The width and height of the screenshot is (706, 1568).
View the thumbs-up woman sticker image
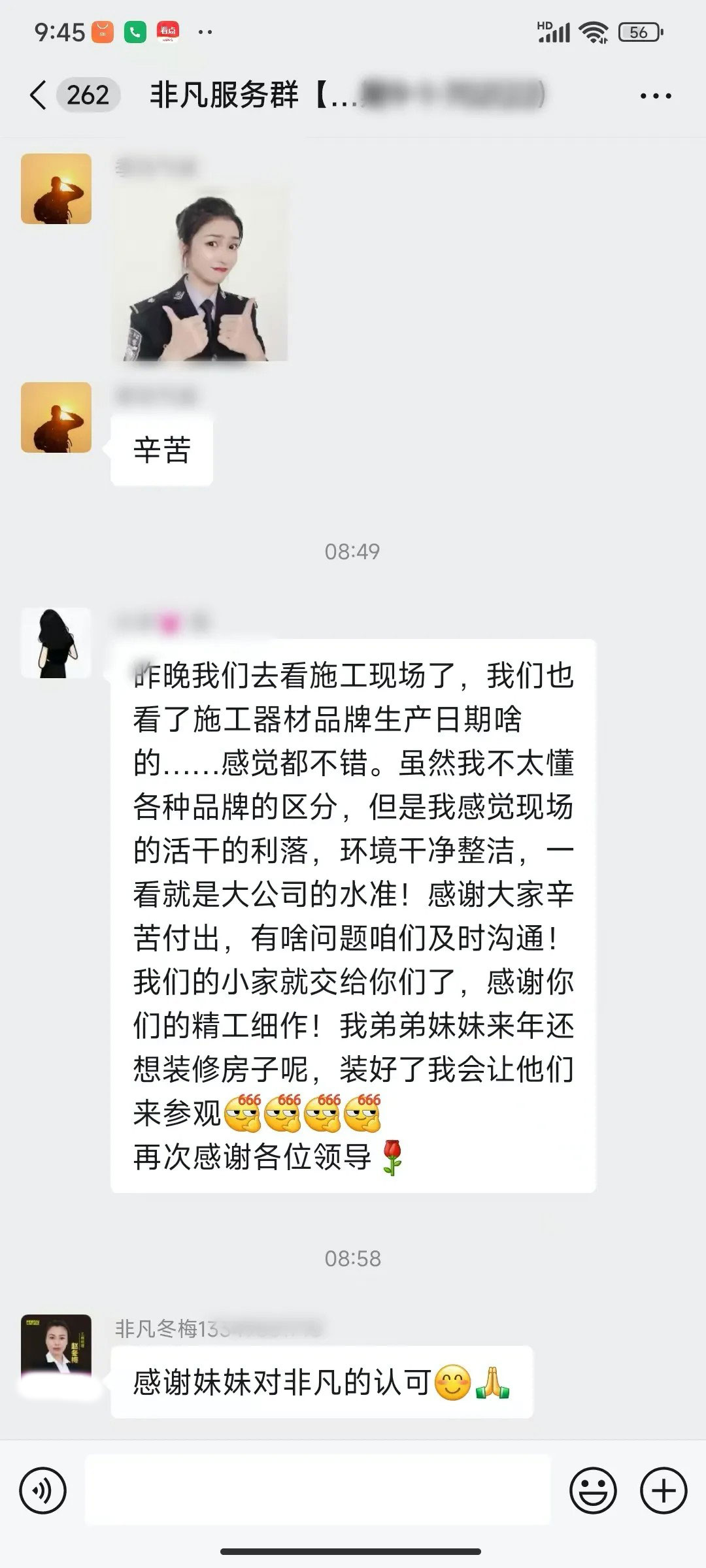201,274
